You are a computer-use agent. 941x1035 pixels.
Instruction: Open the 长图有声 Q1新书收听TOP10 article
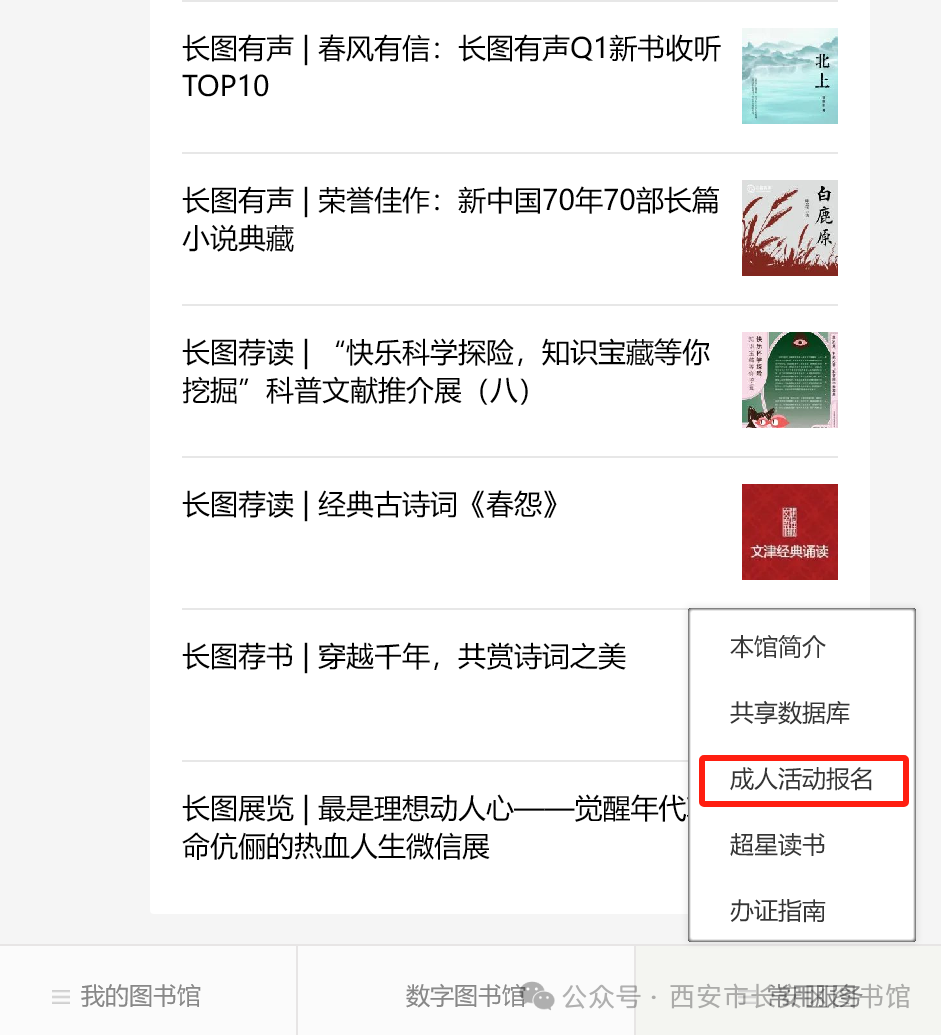(x=452, y=68)
